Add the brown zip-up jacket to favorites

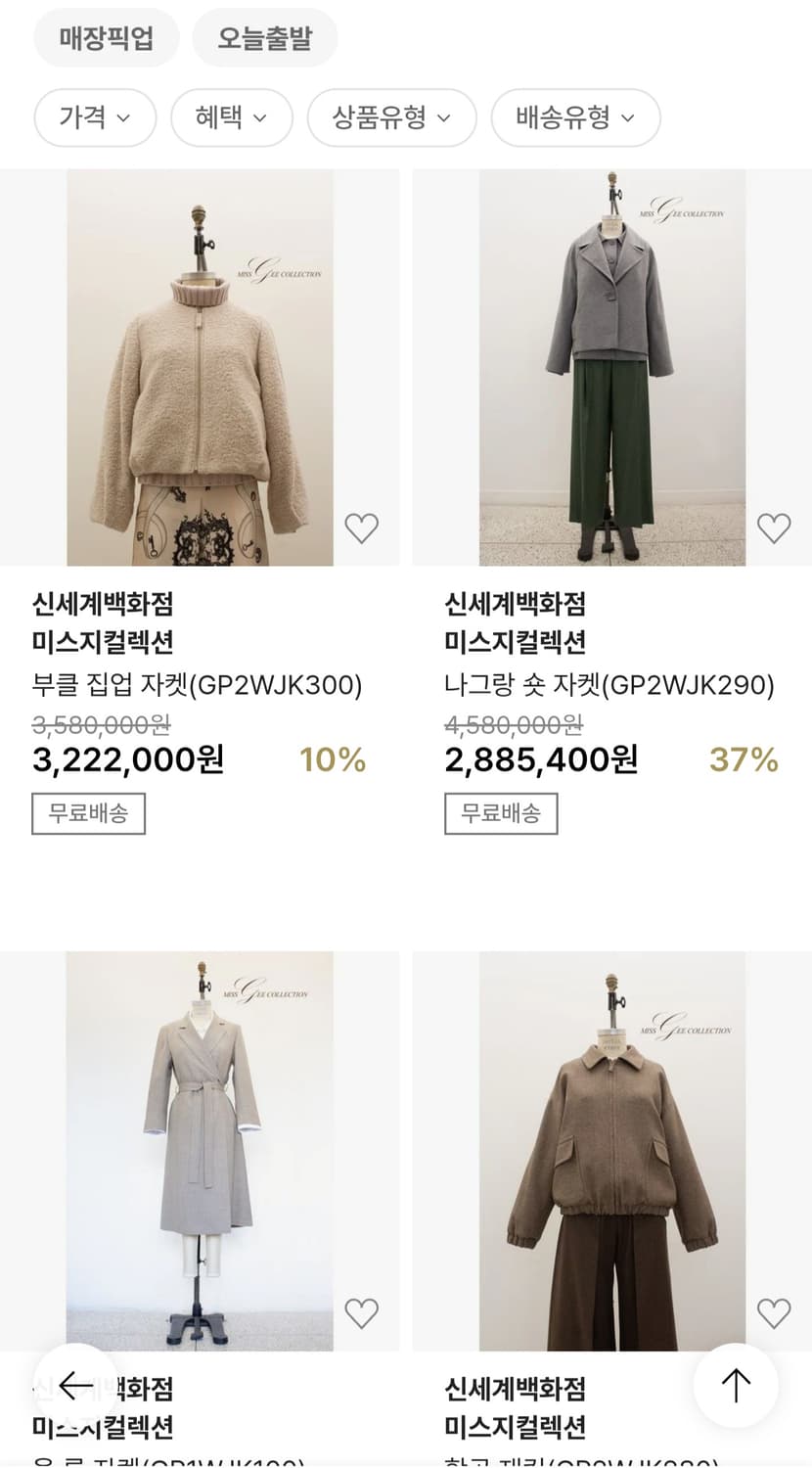pyautogui.click(x=774, y=1309)
